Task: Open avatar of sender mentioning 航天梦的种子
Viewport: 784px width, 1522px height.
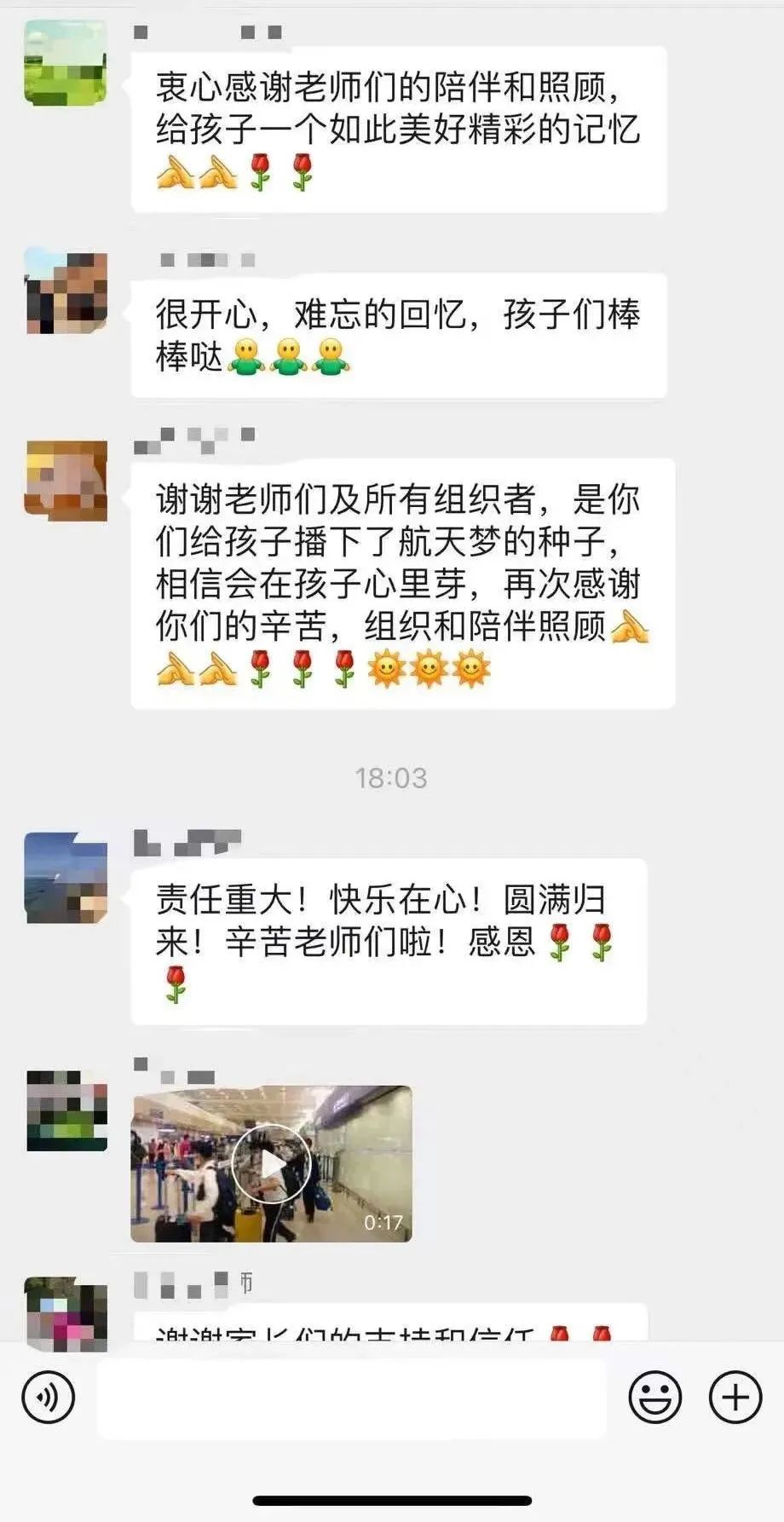Action: tap(66, 480)
